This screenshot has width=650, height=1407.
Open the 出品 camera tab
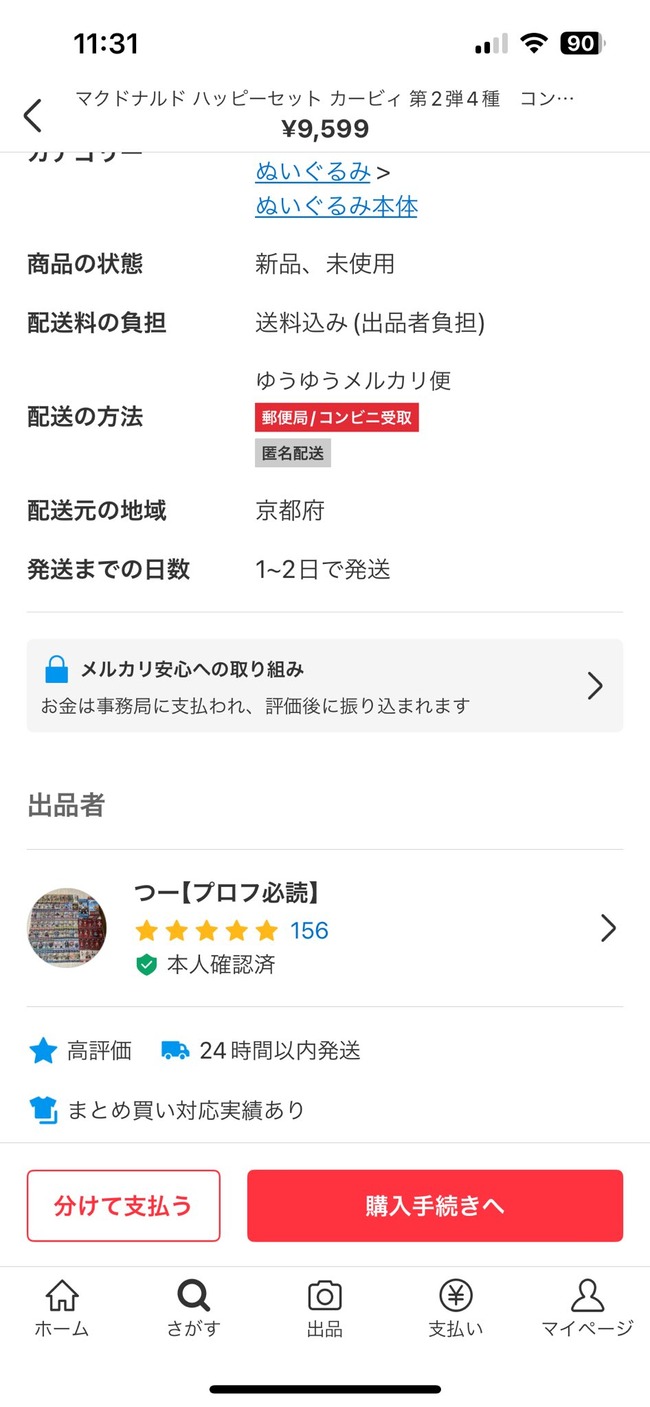[x=324, y=1308]
